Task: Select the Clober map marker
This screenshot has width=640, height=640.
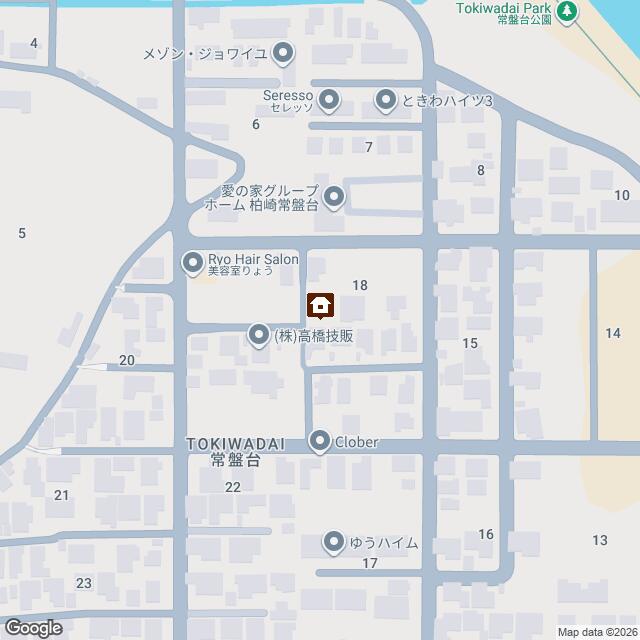Action: coord(320,440)
